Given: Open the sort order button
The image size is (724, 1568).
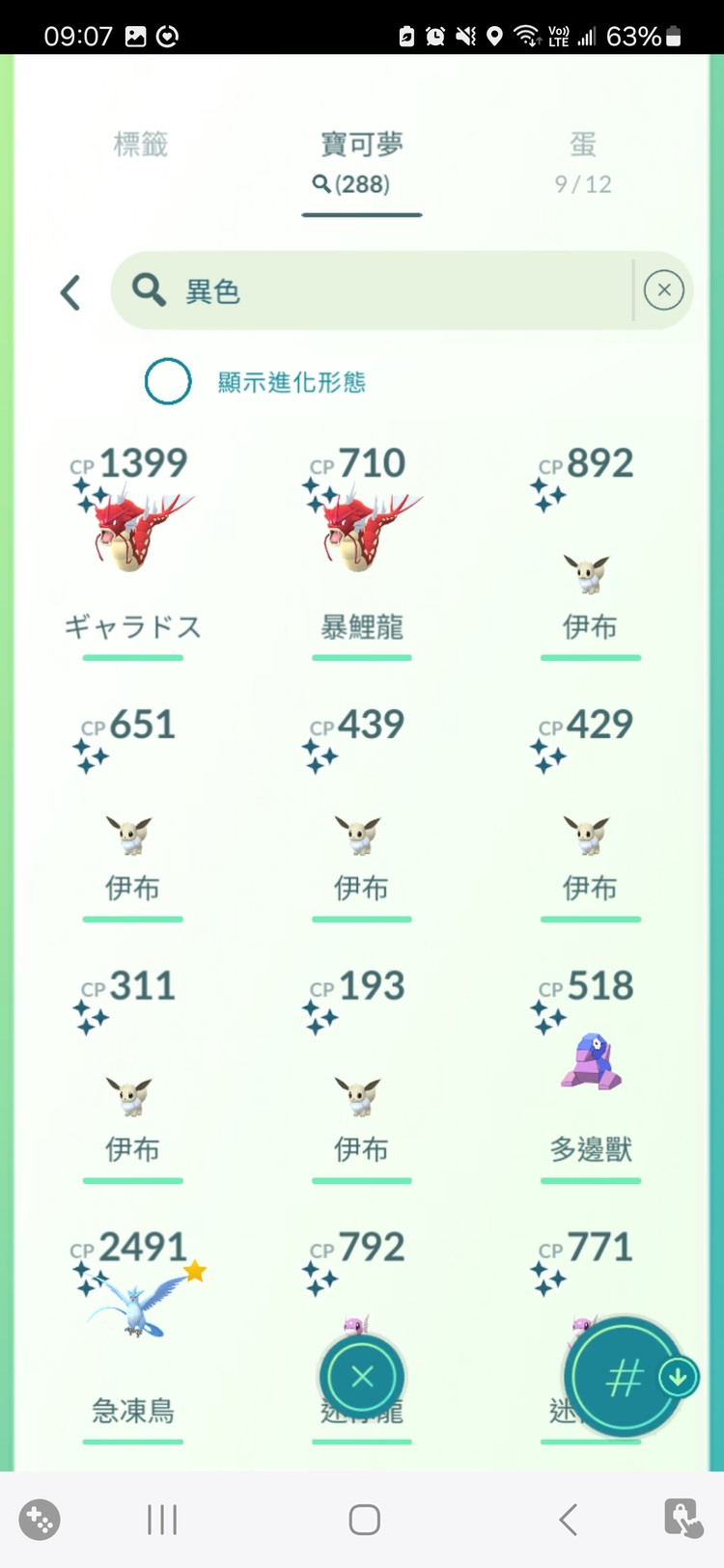Looking at the screenshot, I should tap(625, 1377).
